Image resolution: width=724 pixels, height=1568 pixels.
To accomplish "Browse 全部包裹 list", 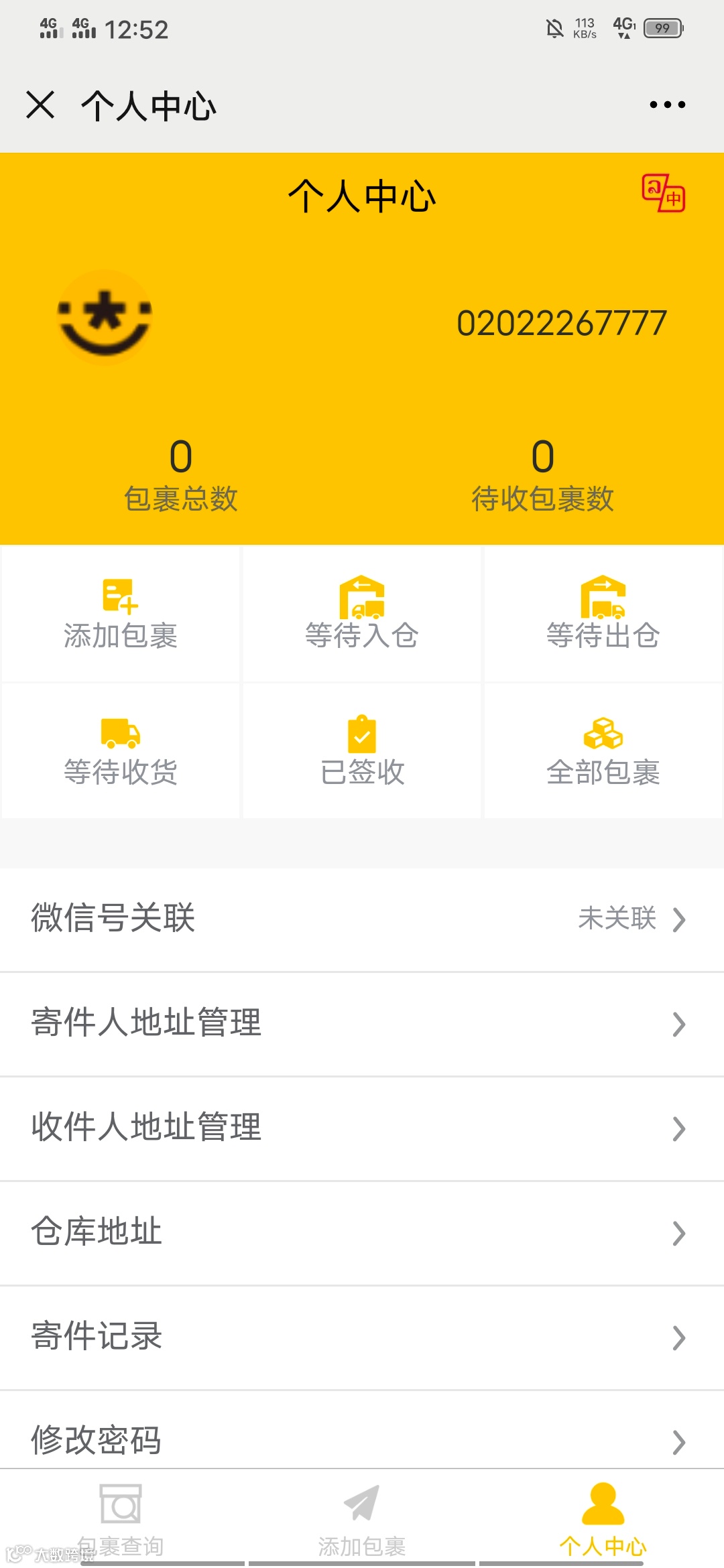I will point(603,751).
